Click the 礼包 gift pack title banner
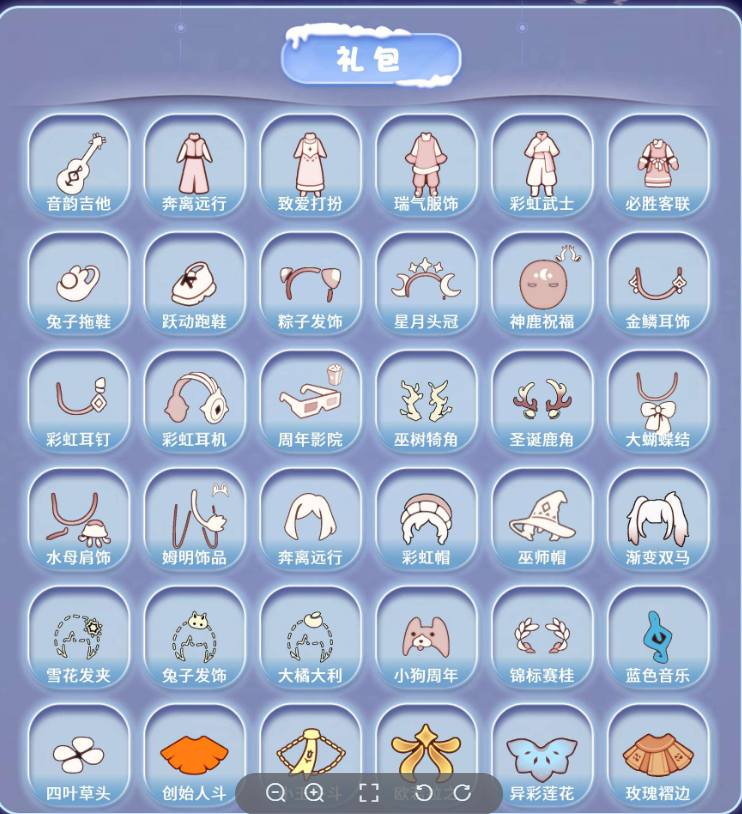Screen dimensions: 742x814 pos(371,57)
